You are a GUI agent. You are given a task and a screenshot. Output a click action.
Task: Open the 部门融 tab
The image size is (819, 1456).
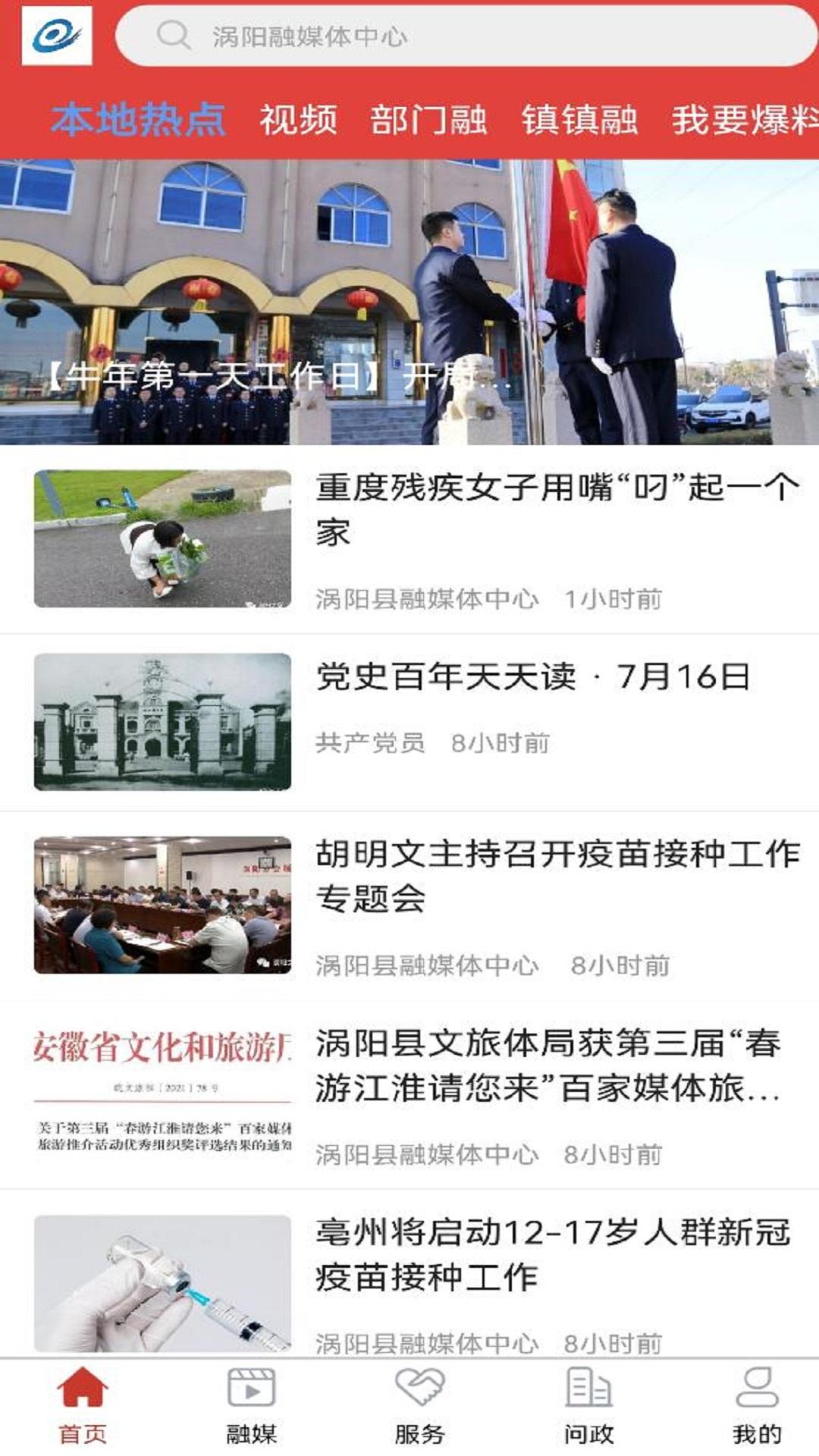[428, 118]
